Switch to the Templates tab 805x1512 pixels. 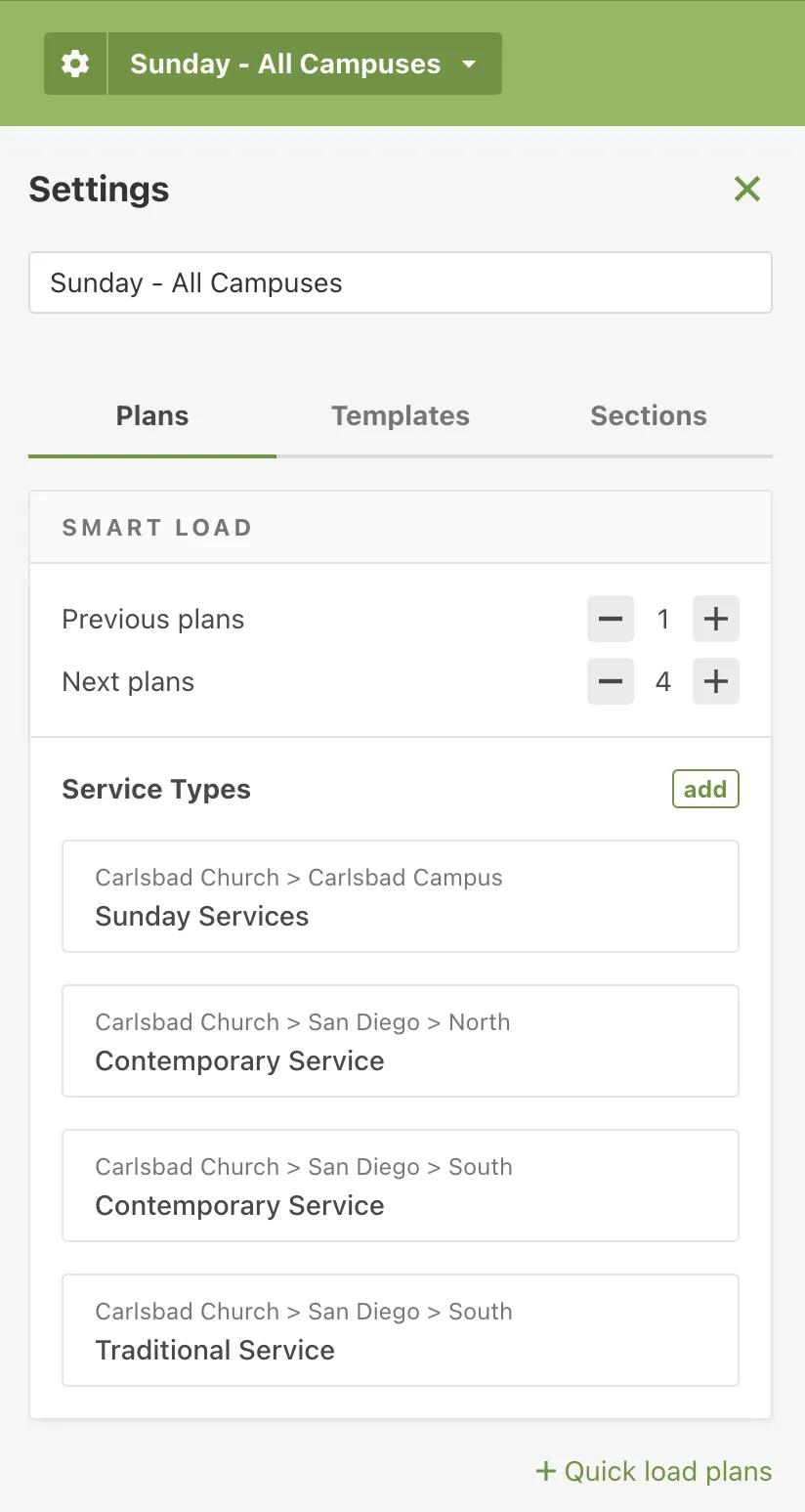coord(401,416)
